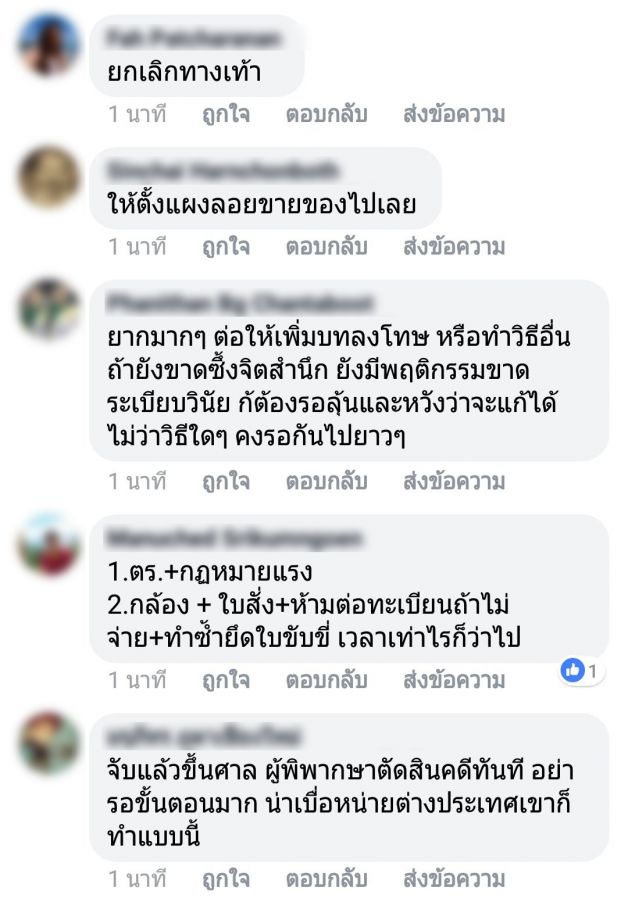Like the comment "ให้ตั้งแผงลอยขายของไปเลย"
The height and width of the screenshot is (902, 628).
click(225, 246)
